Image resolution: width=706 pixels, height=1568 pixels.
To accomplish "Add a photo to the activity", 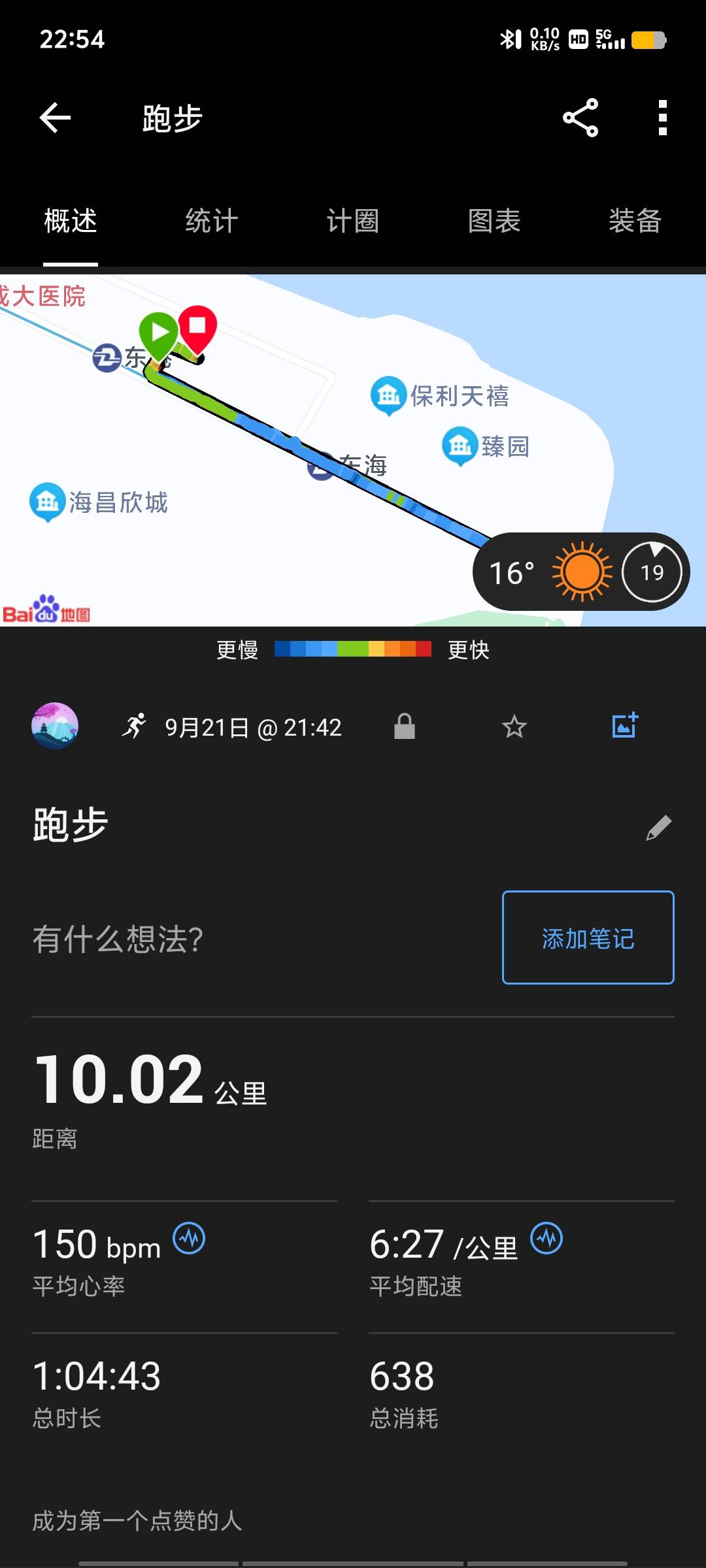I will point(624,726).
